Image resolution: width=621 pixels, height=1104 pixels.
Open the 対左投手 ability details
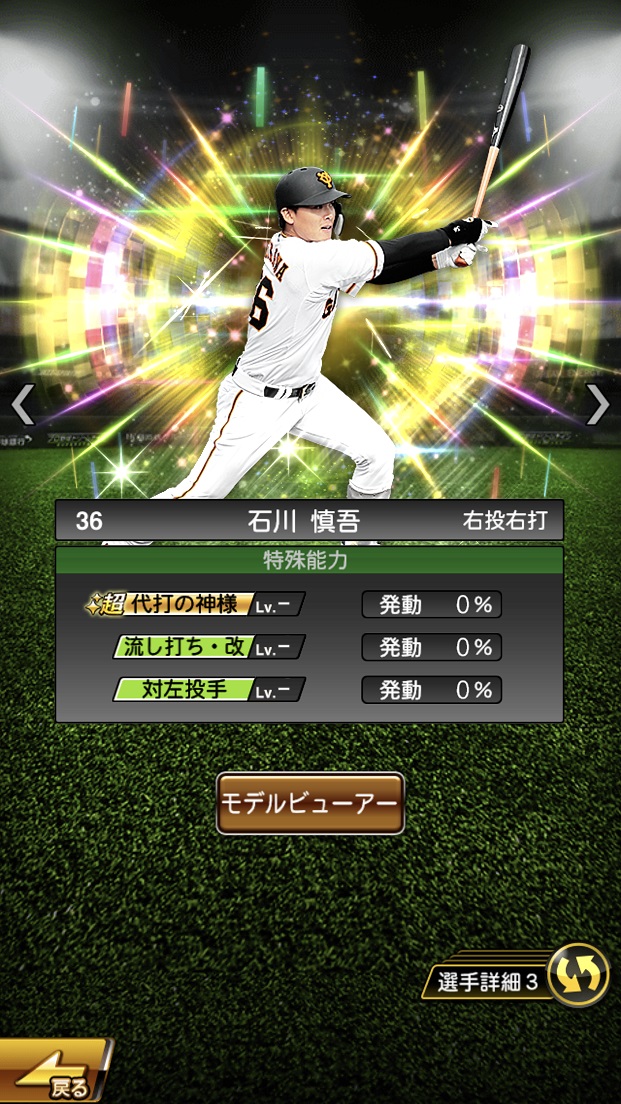[x=208, y=690]
